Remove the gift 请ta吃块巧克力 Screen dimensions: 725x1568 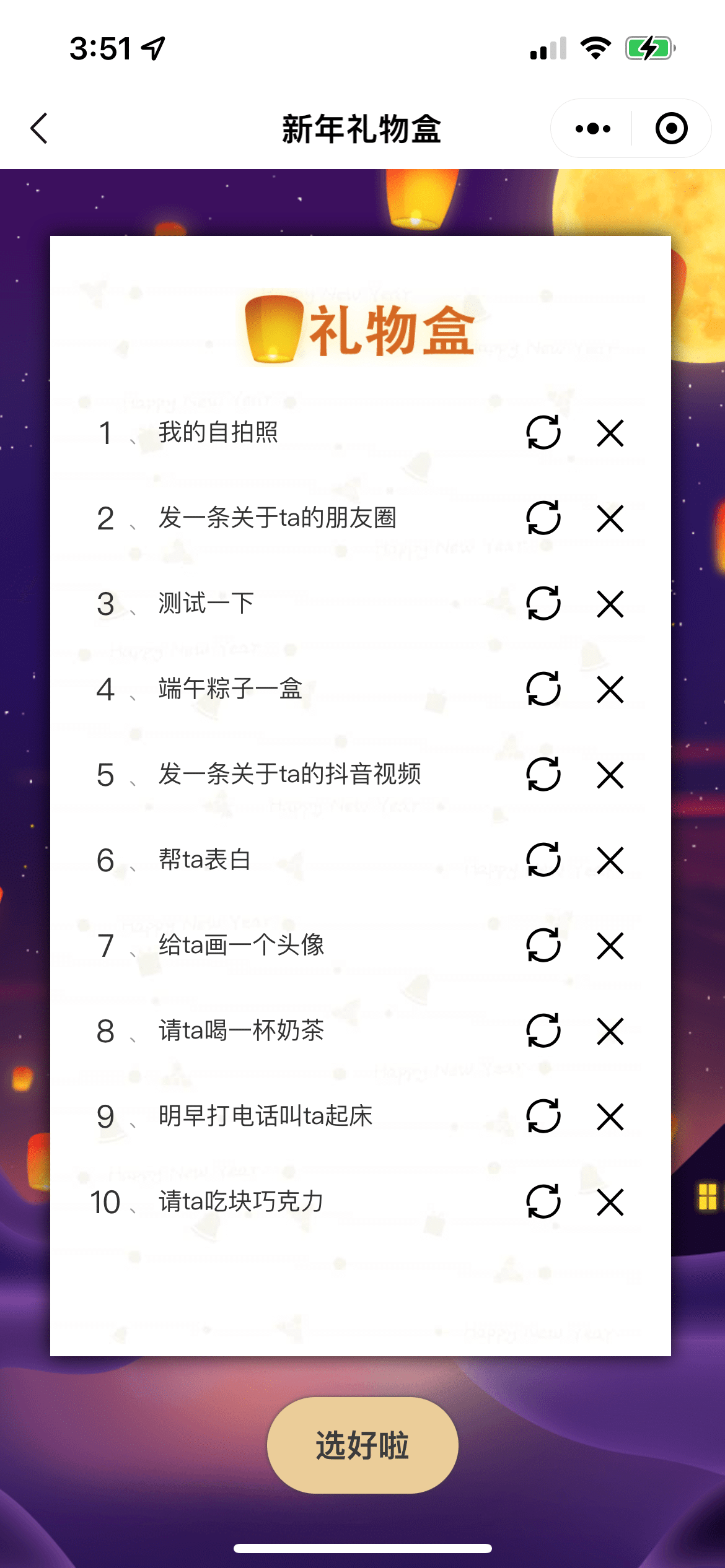tap(610, 1202)
